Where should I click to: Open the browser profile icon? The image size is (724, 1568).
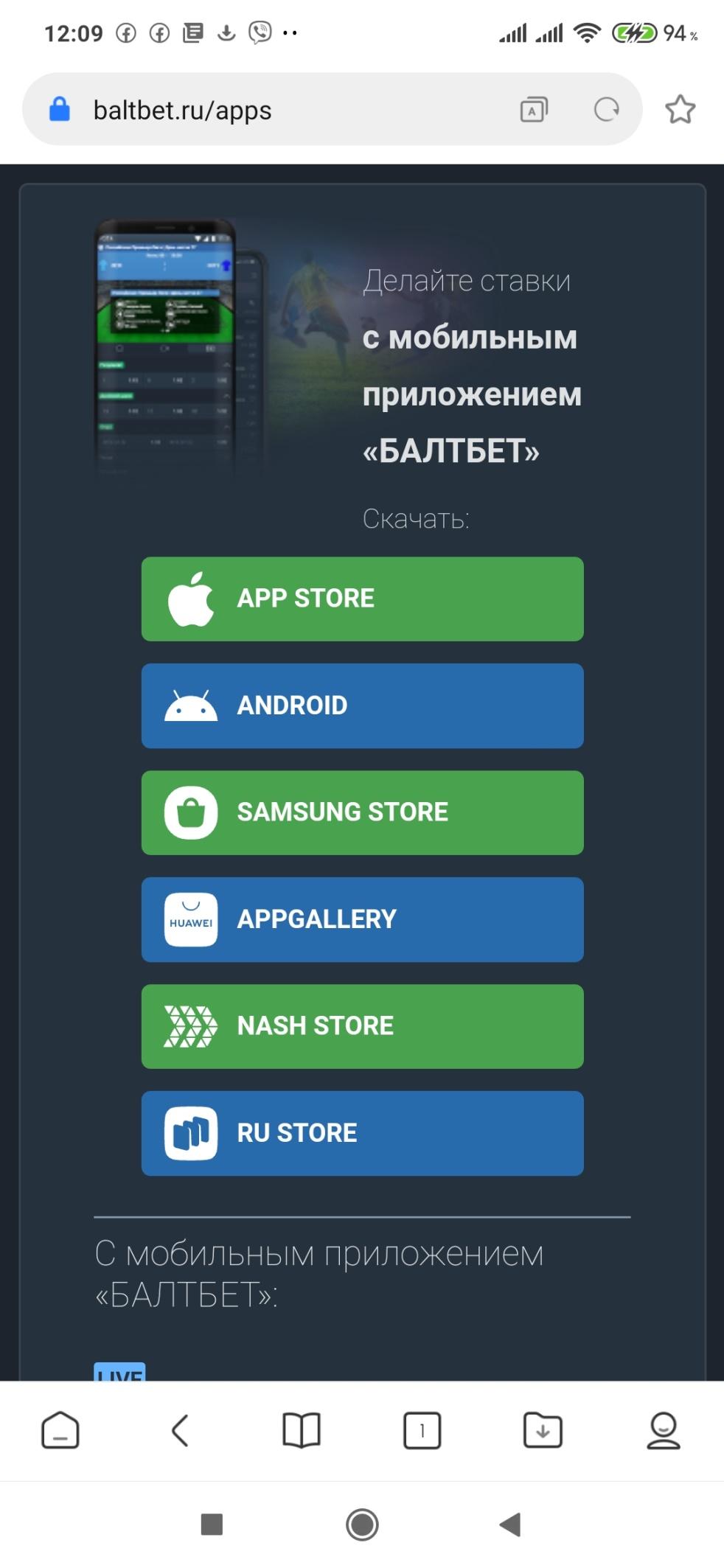click(663, 1431)
